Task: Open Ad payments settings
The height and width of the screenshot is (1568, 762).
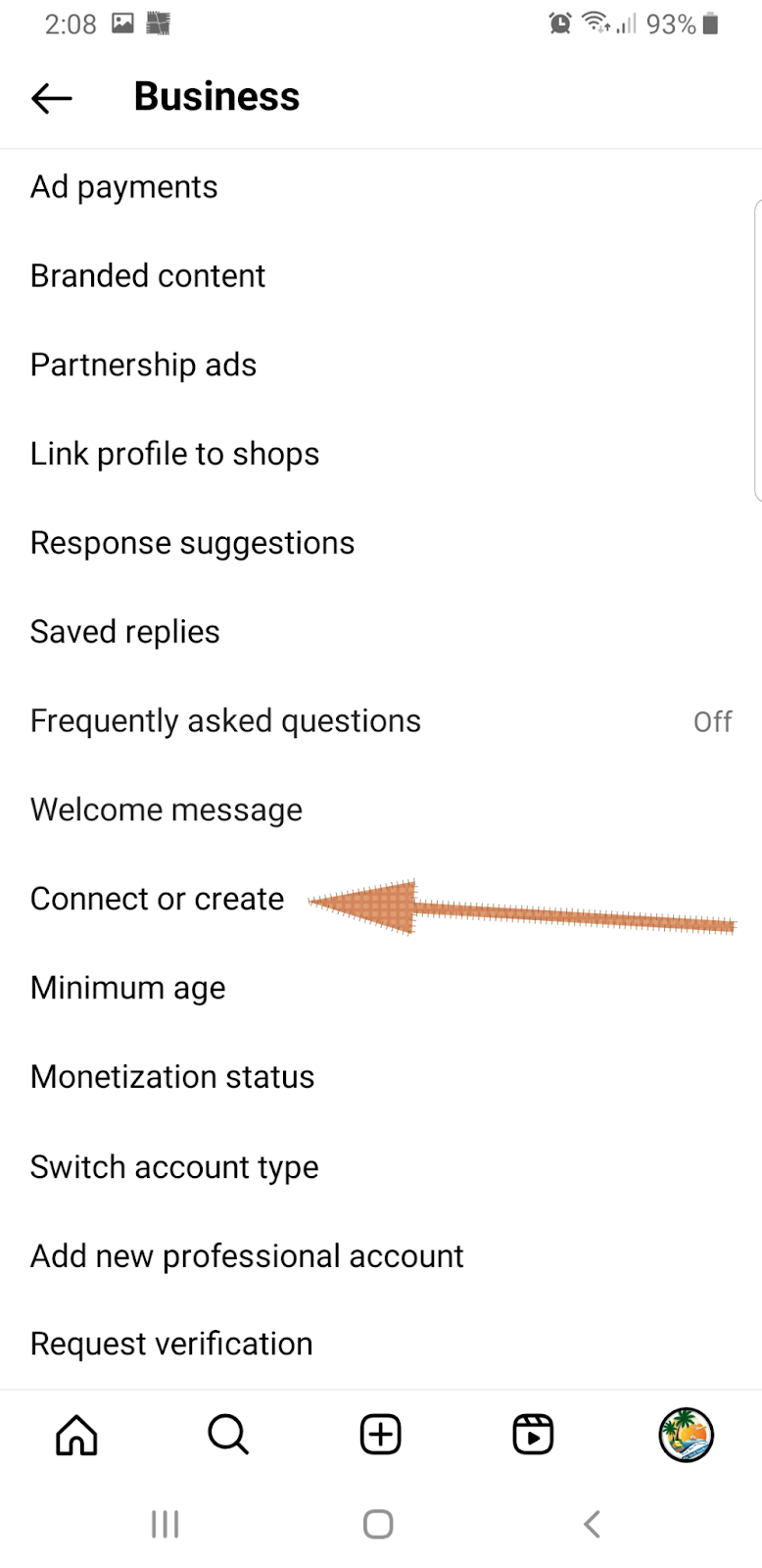Action: [x=124, y=187]
